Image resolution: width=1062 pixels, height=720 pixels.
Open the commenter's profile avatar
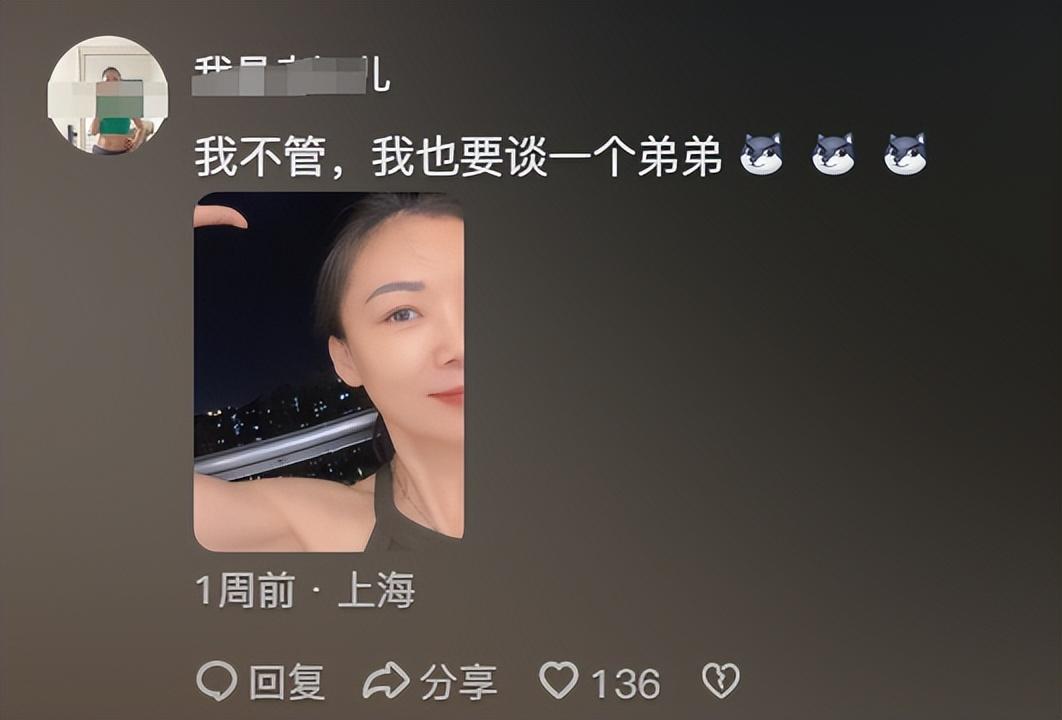click(107, 96)
